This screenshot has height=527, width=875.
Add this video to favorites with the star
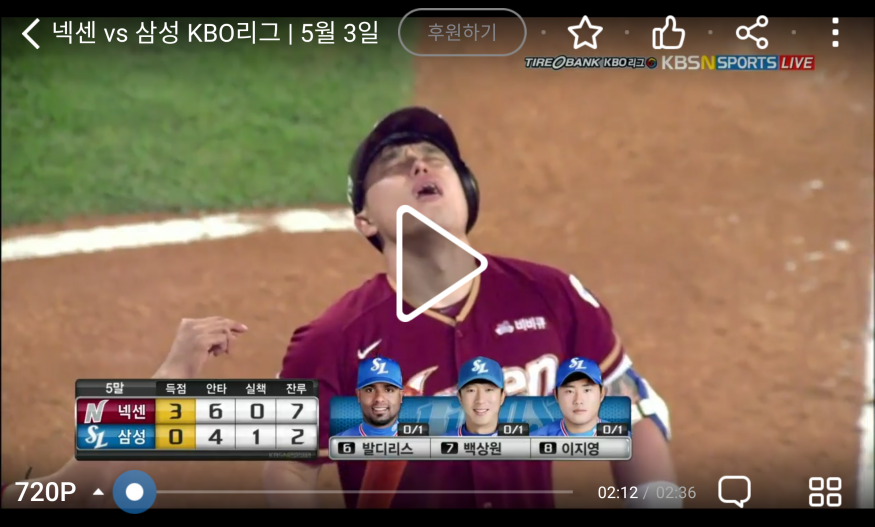585,33
